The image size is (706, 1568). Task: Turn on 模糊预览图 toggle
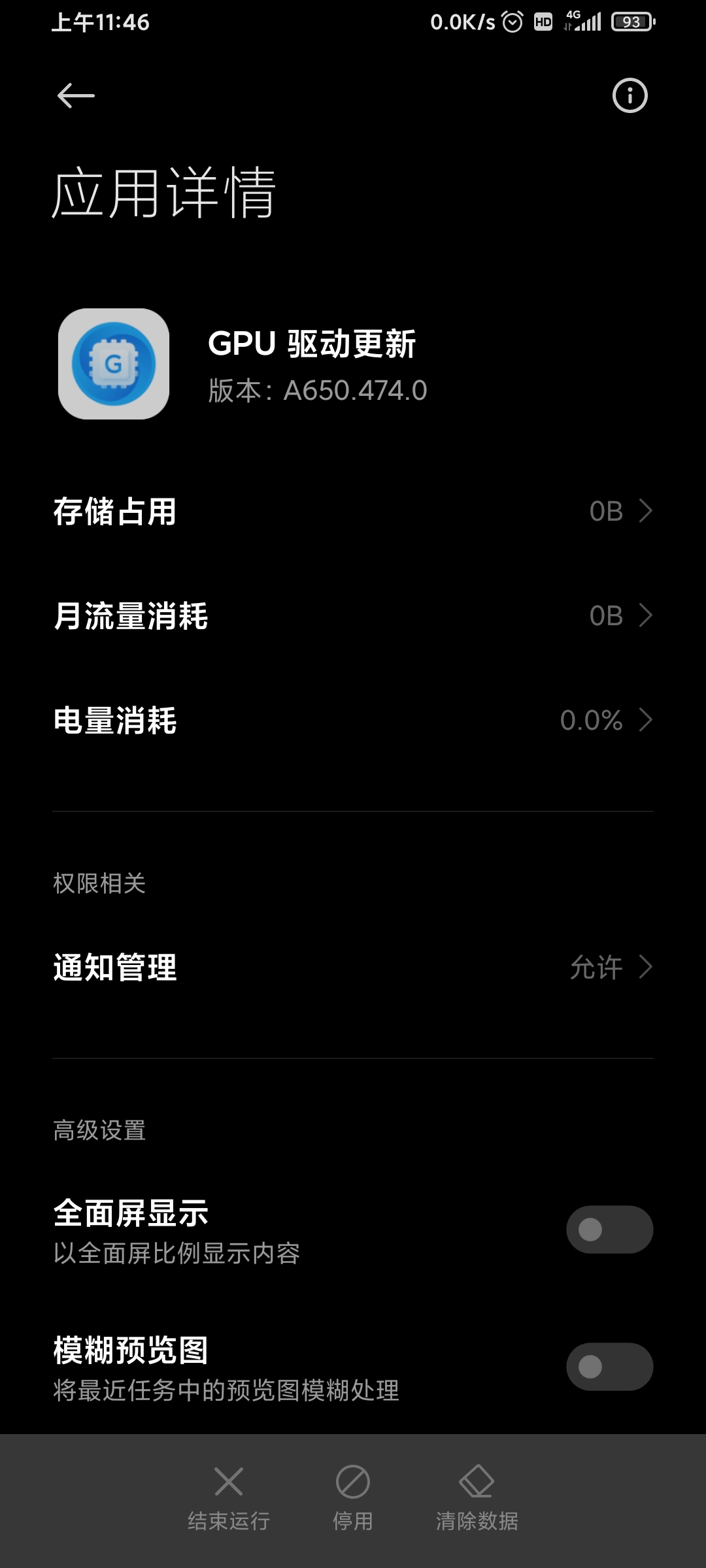coord(609,1367)
